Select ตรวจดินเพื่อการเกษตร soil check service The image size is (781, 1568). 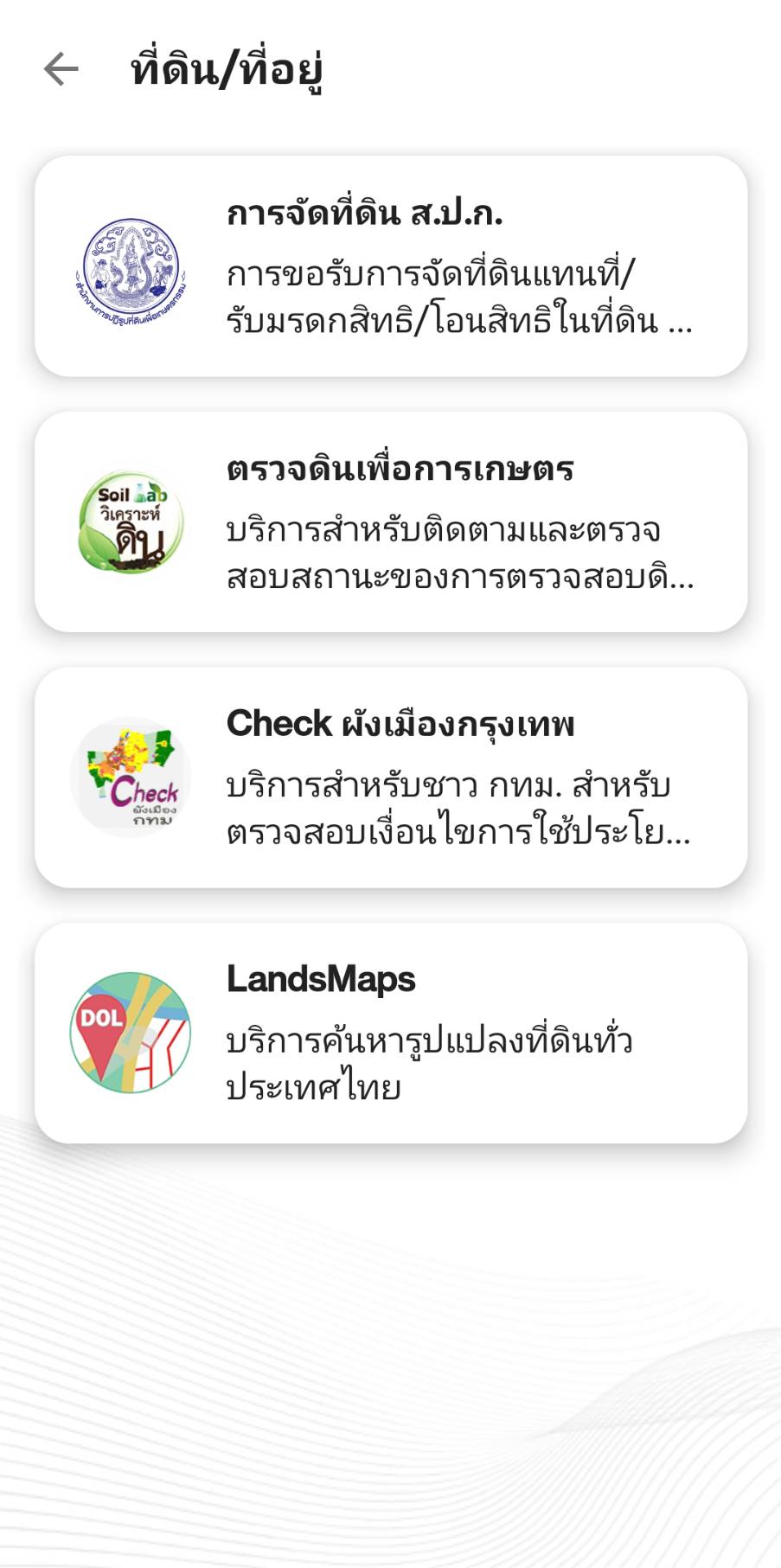391,522
